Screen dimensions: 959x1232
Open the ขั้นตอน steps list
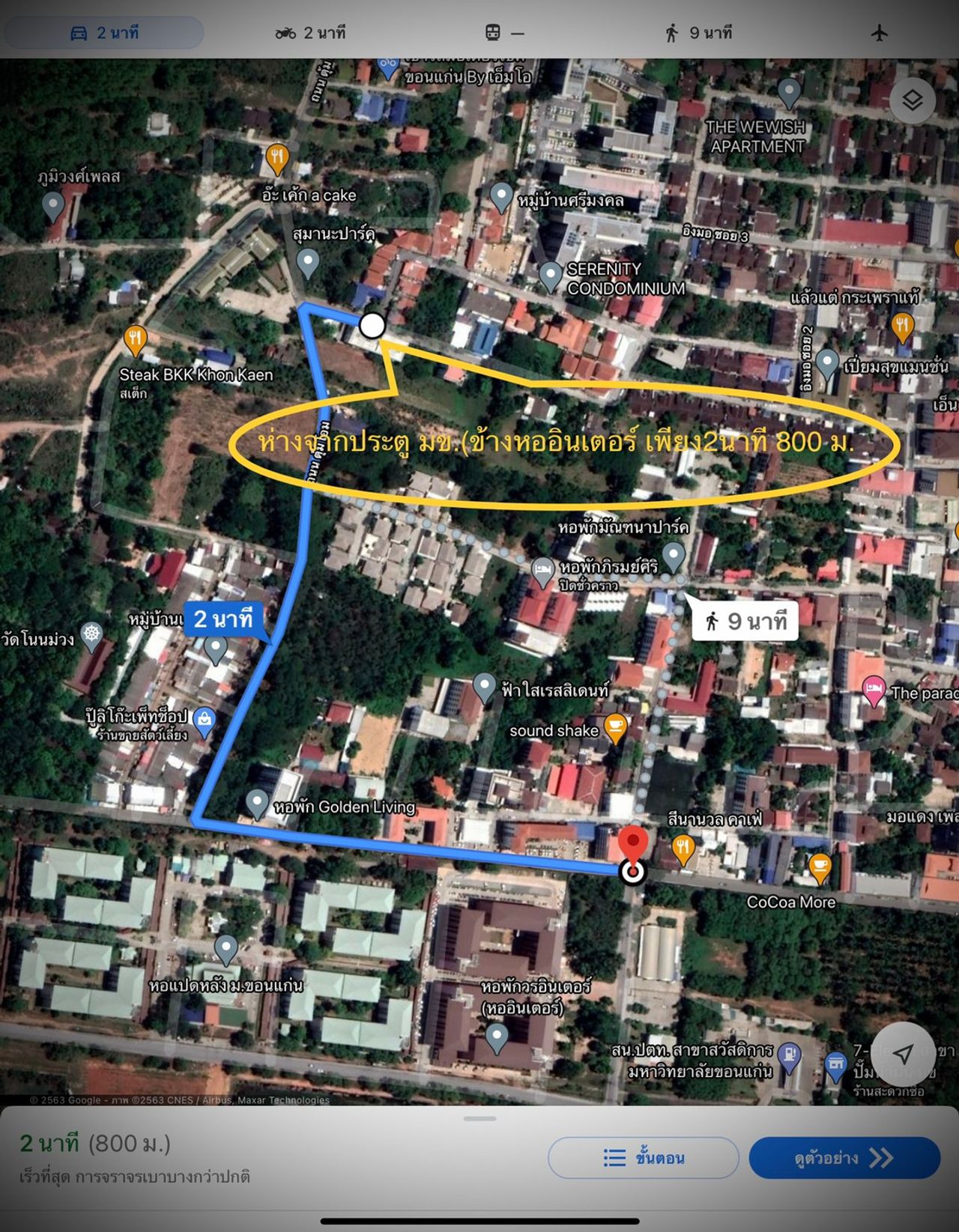pyautogui.click(x=644, y=1158)
